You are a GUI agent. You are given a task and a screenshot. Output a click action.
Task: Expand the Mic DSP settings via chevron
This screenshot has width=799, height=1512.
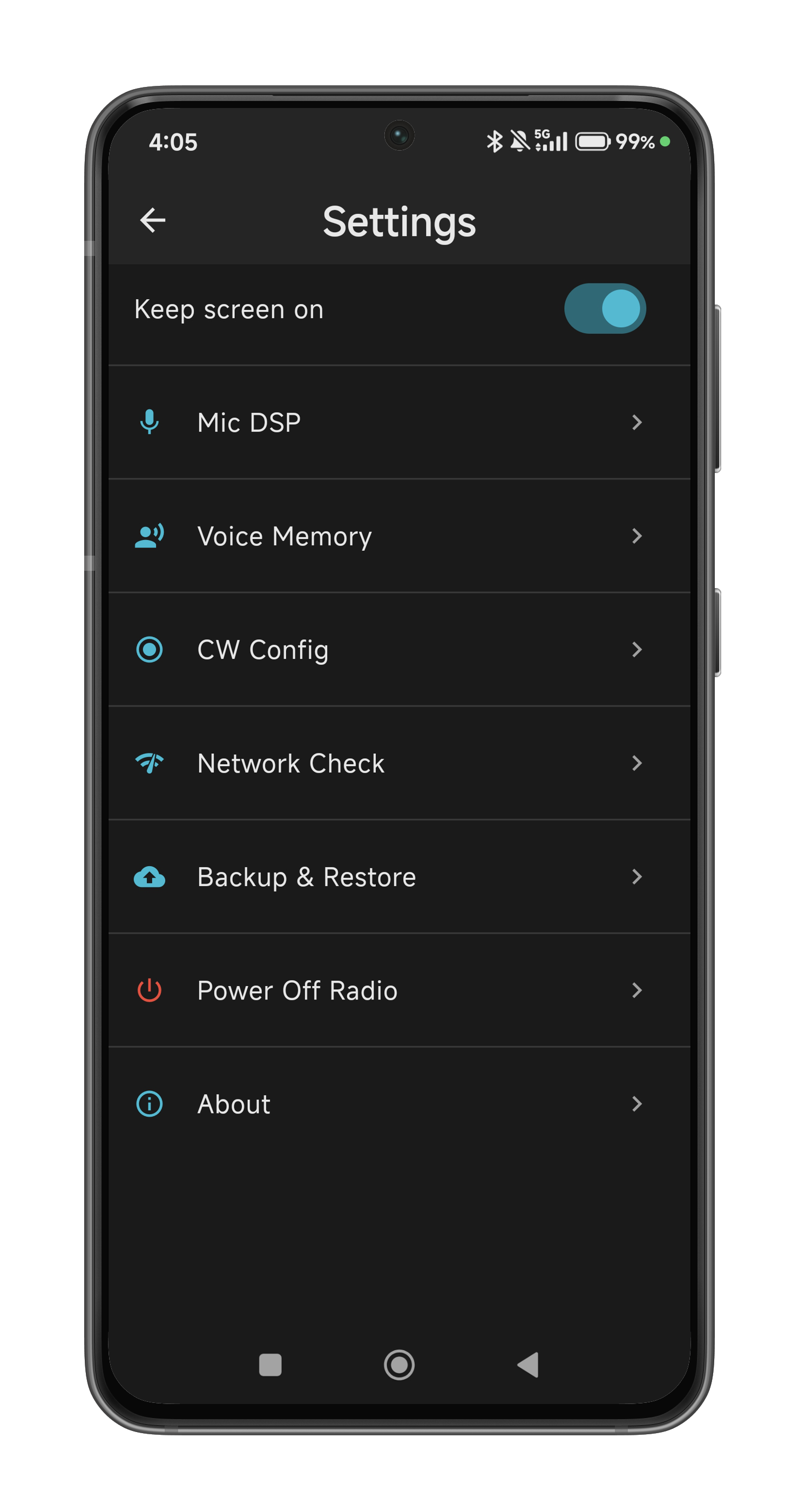(638, 423)
